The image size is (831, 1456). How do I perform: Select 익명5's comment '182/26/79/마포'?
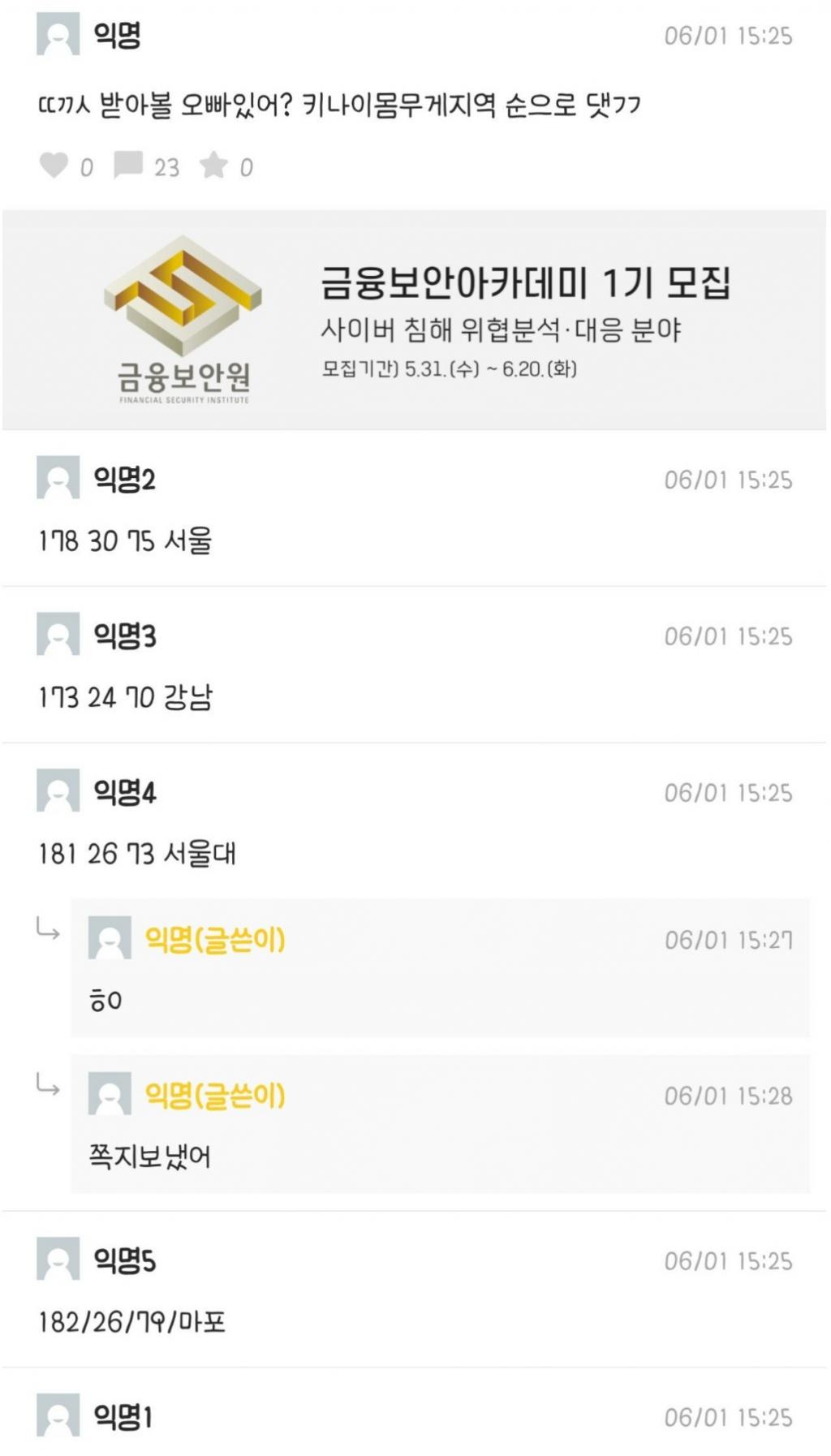132,1322
